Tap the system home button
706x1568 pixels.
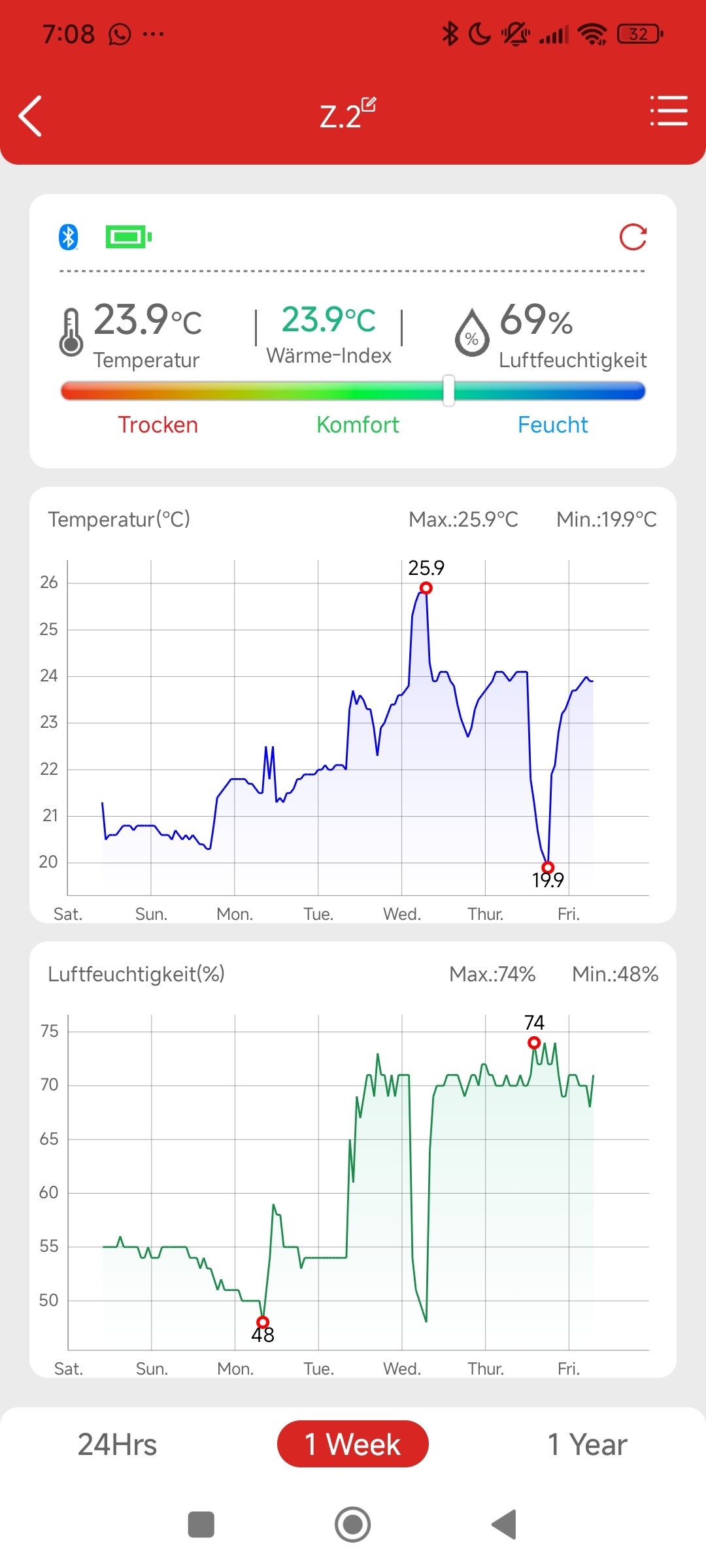tap(353, 1524)
